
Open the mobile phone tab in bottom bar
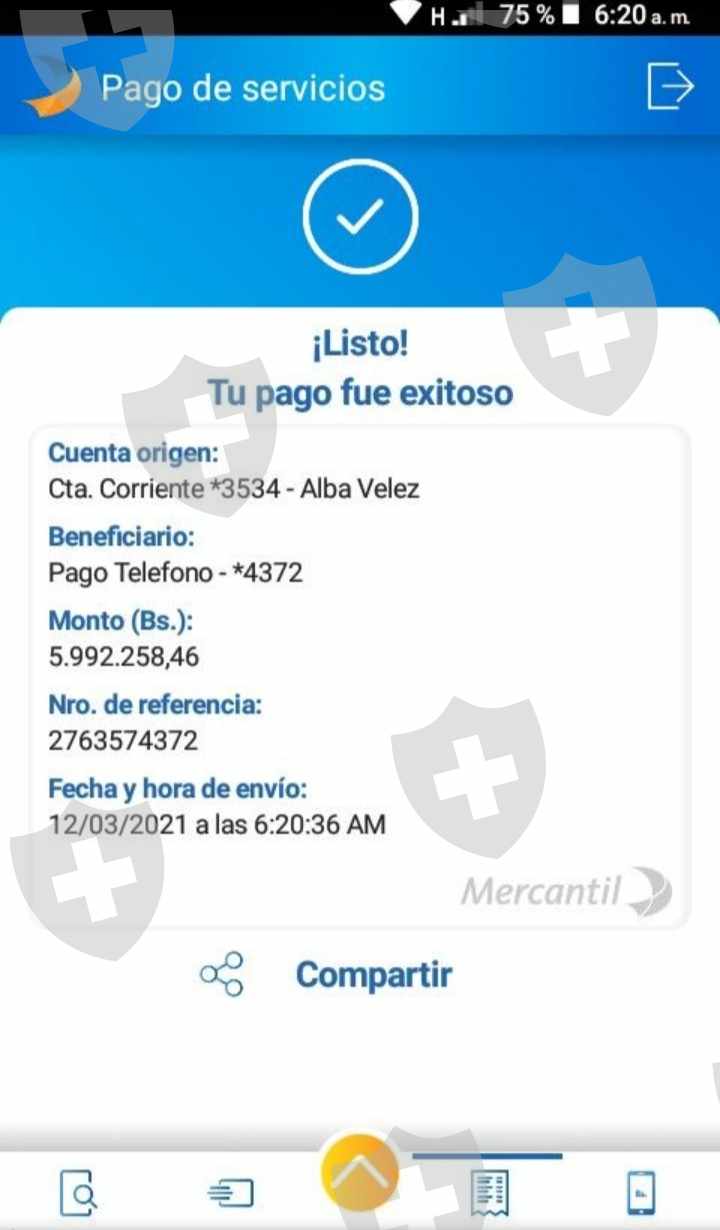640,1192
